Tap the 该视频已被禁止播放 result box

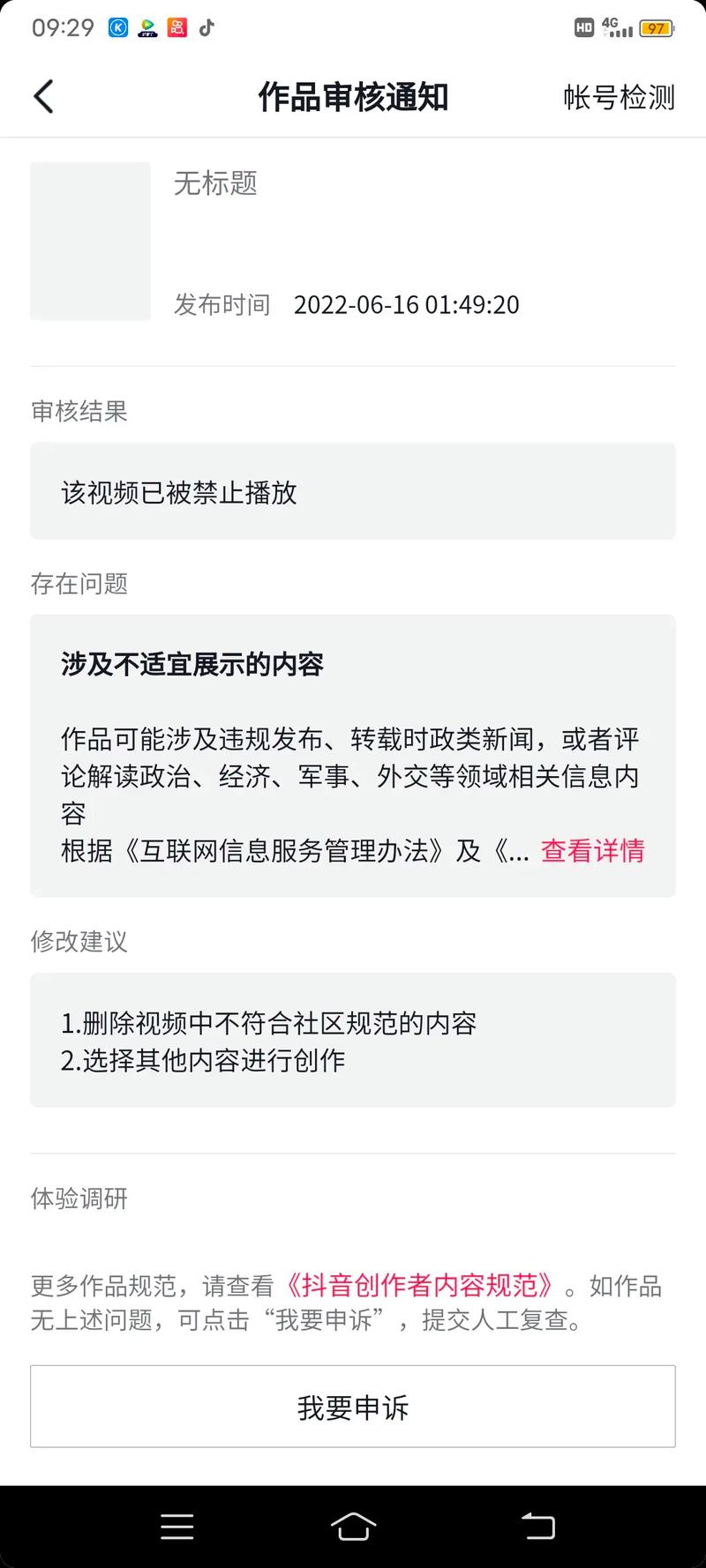[353, 490]
